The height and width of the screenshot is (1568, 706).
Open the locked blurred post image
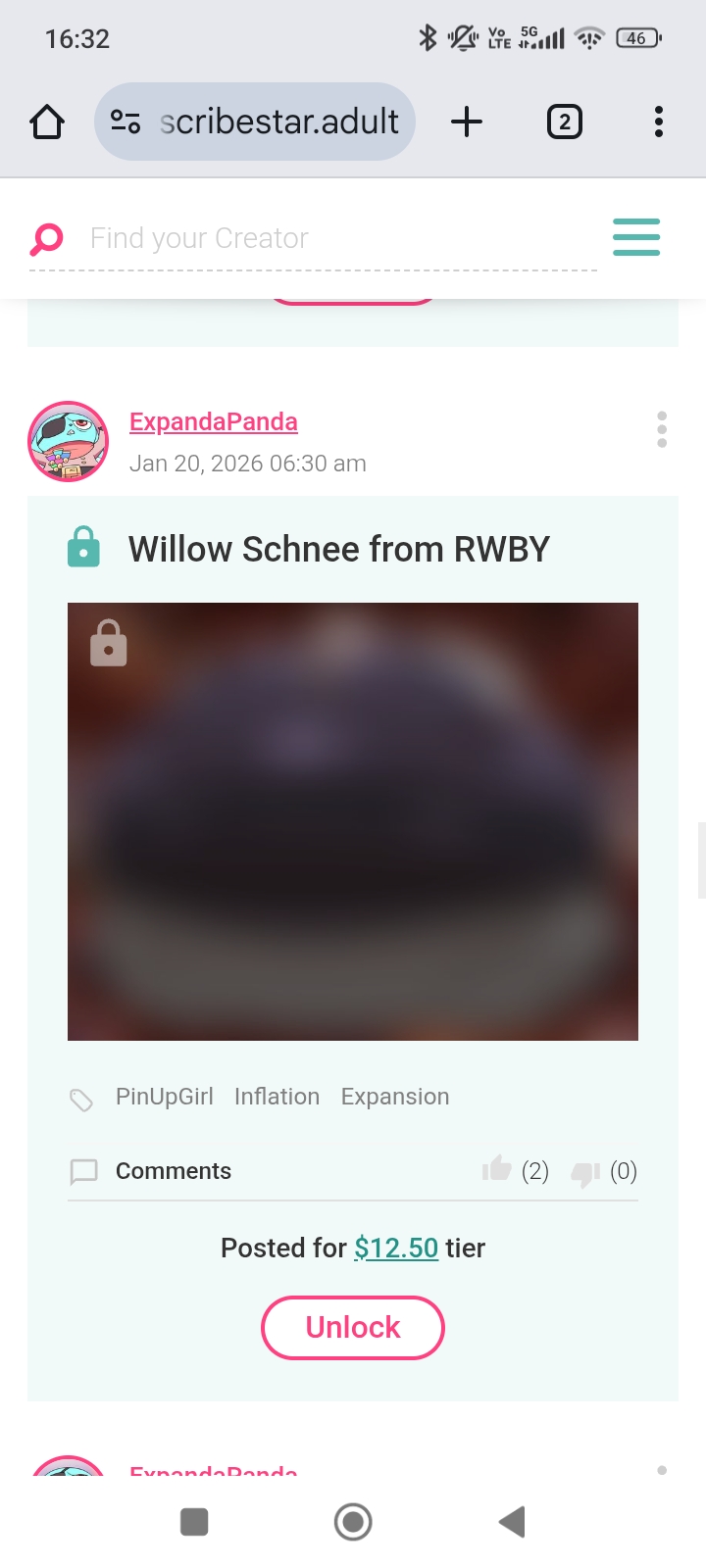(x=353, y=821)
